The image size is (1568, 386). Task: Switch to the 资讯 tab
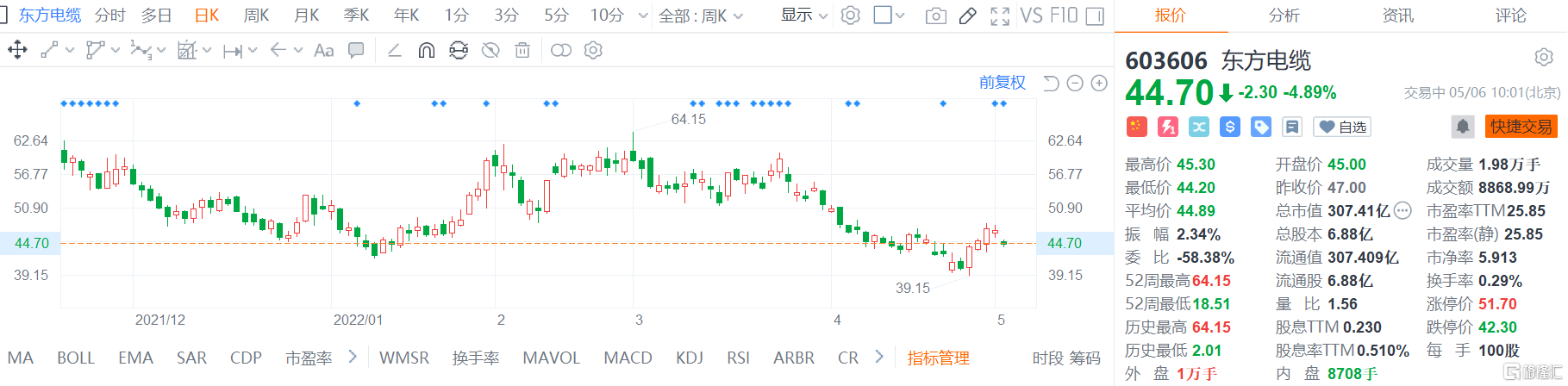pyautogui.click(x=1397, y=16)
